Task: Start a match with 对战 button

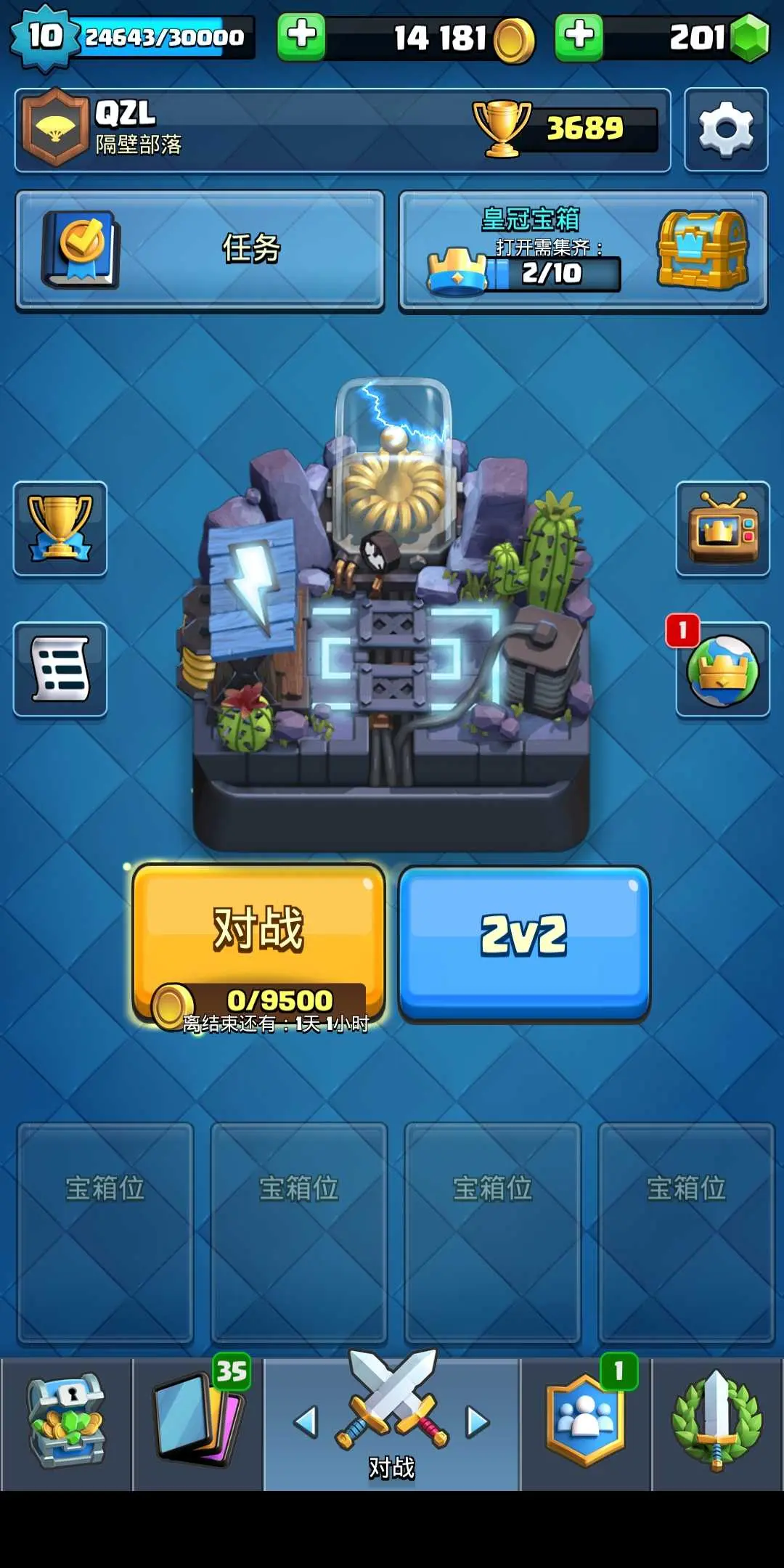Action: tap(258, 942)
